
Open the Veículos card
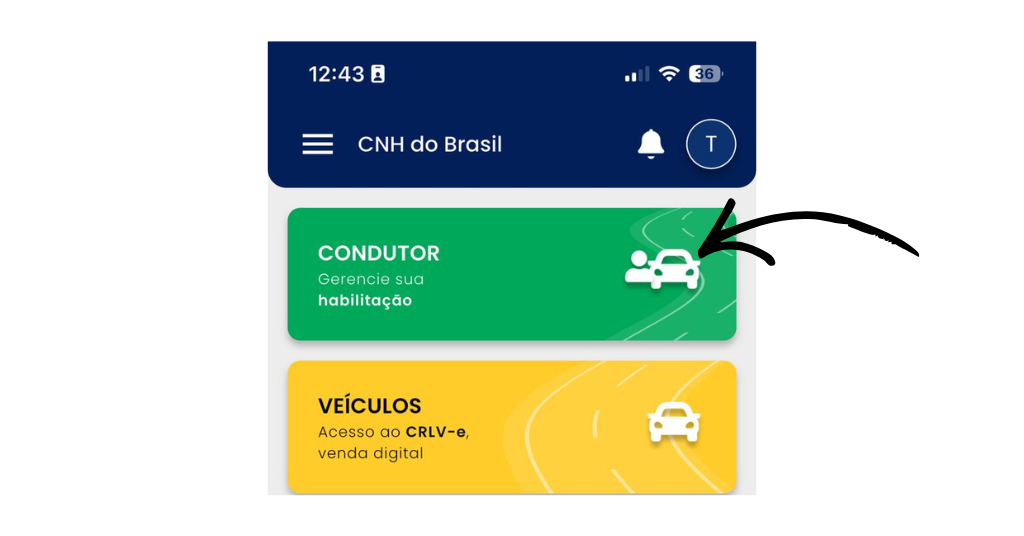coord(511,427)
